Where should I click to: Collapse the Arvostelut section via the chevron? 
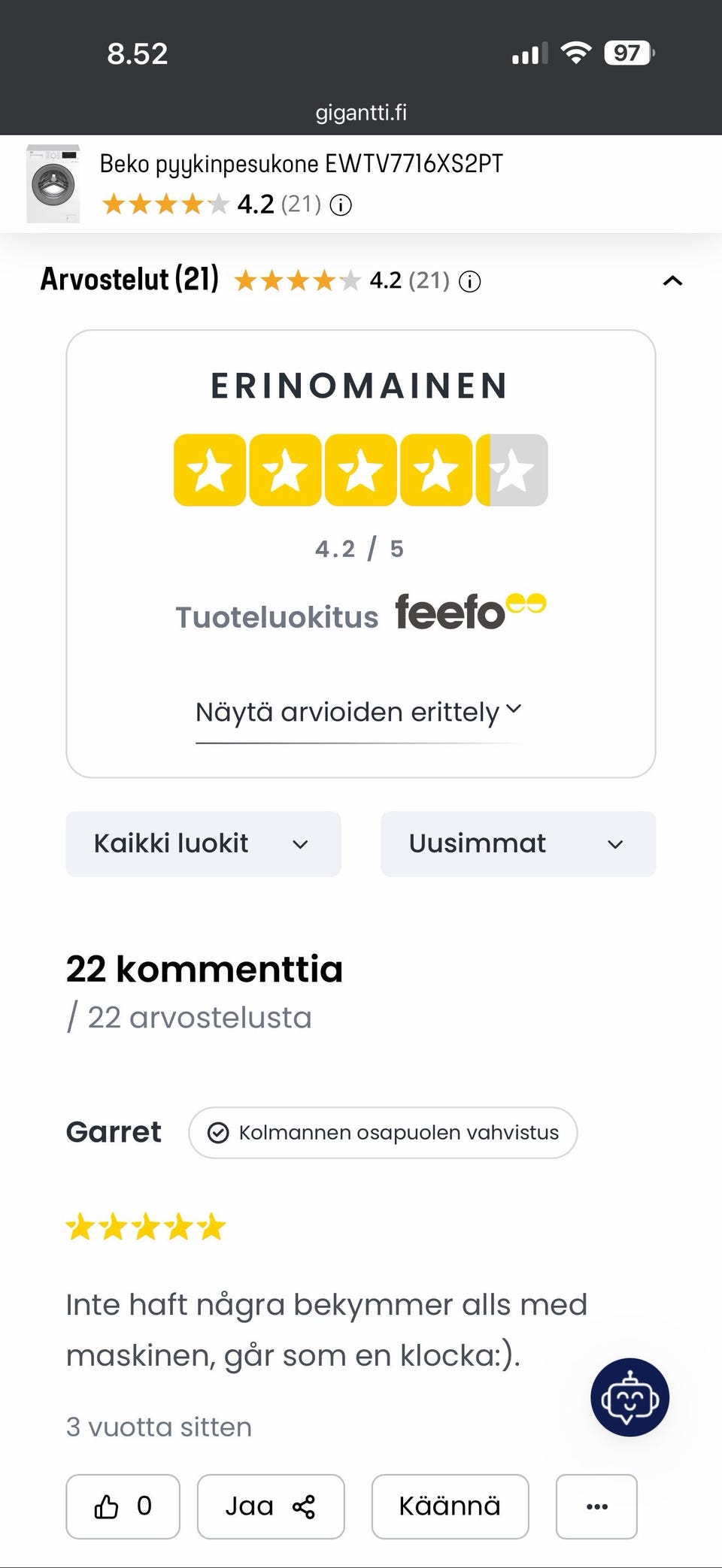click(x=673, y=281)
